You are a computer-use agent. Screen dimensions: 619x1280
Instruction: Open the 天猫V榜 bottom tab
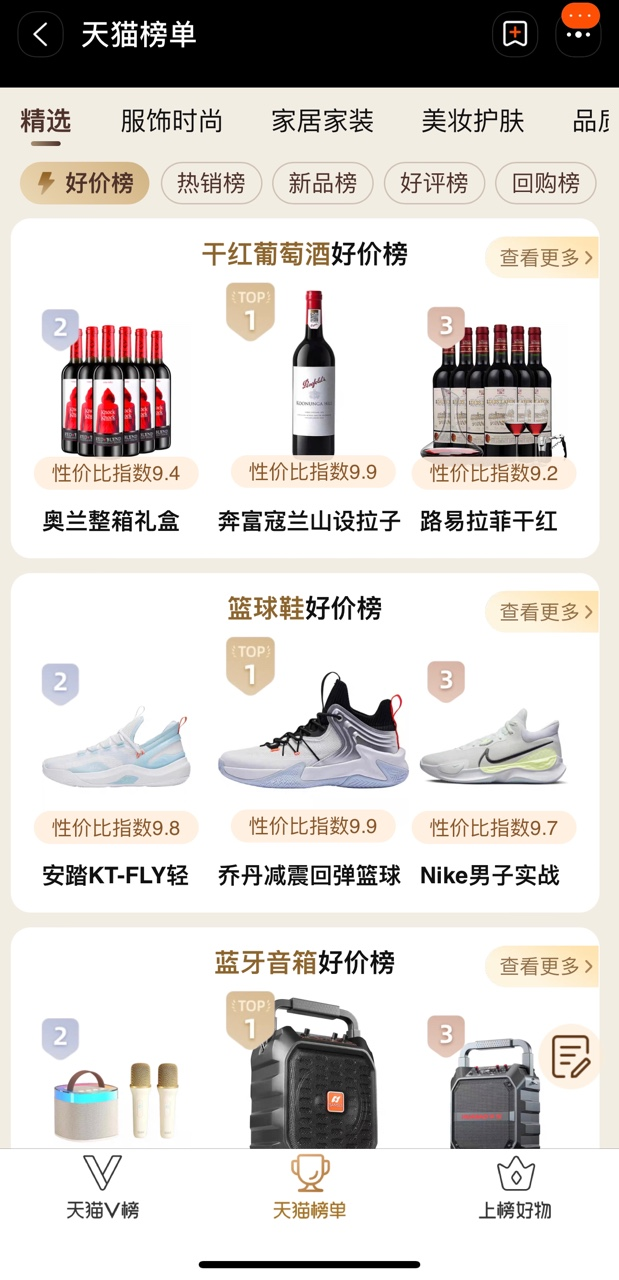103,1188
